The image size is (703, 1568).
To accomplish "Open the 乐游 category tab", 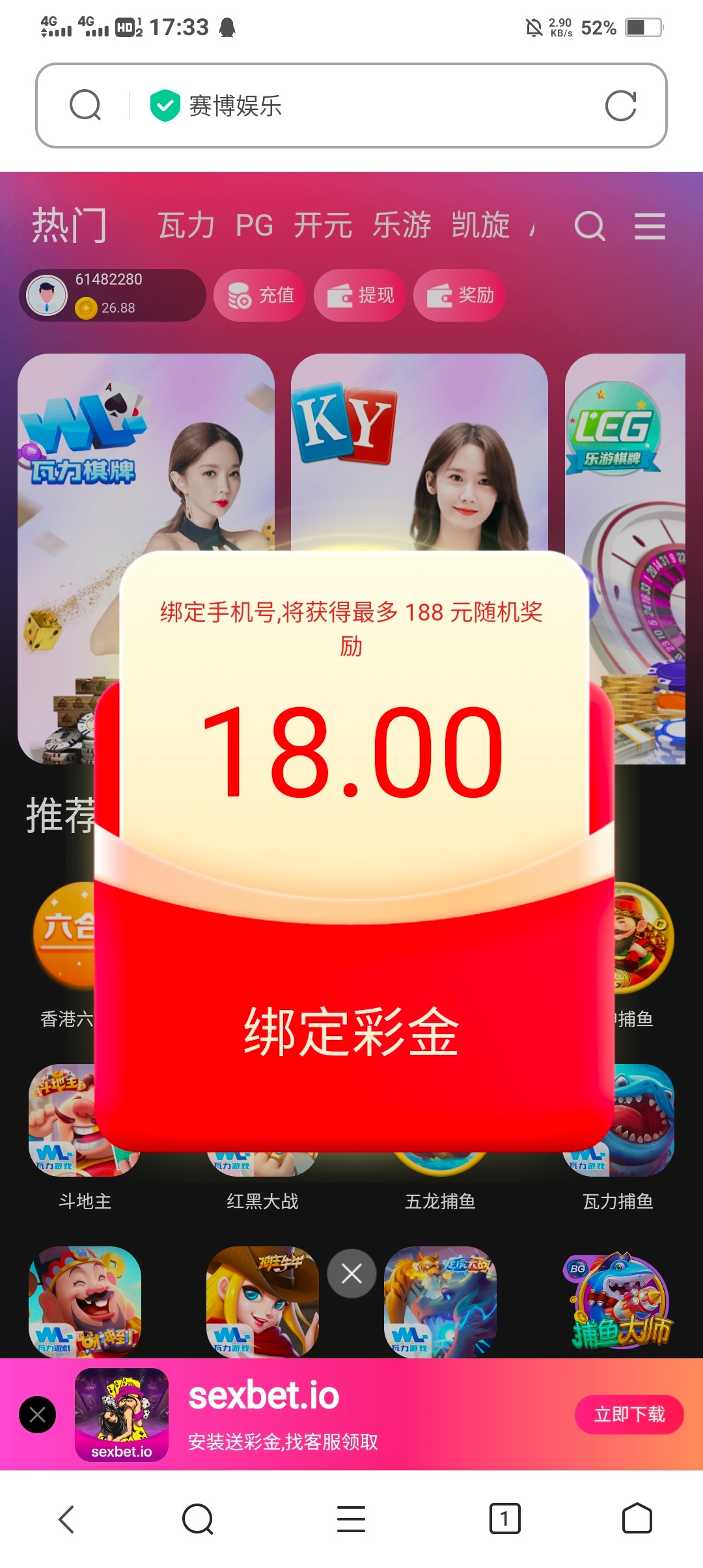I will point(402,226).
